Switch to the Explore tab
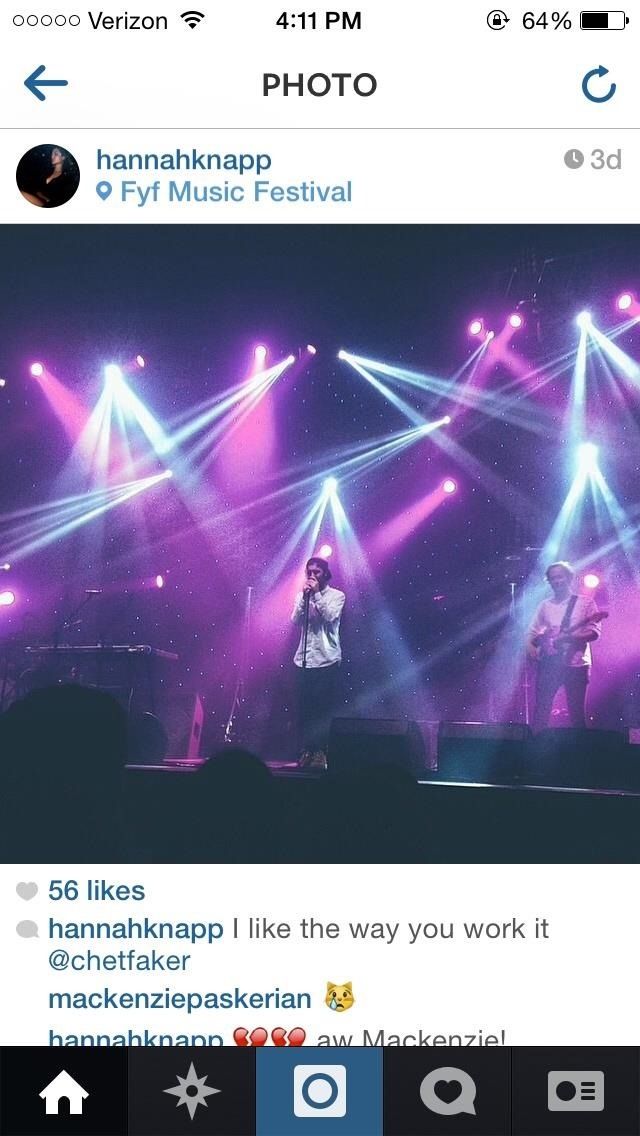 [191, 1091]
